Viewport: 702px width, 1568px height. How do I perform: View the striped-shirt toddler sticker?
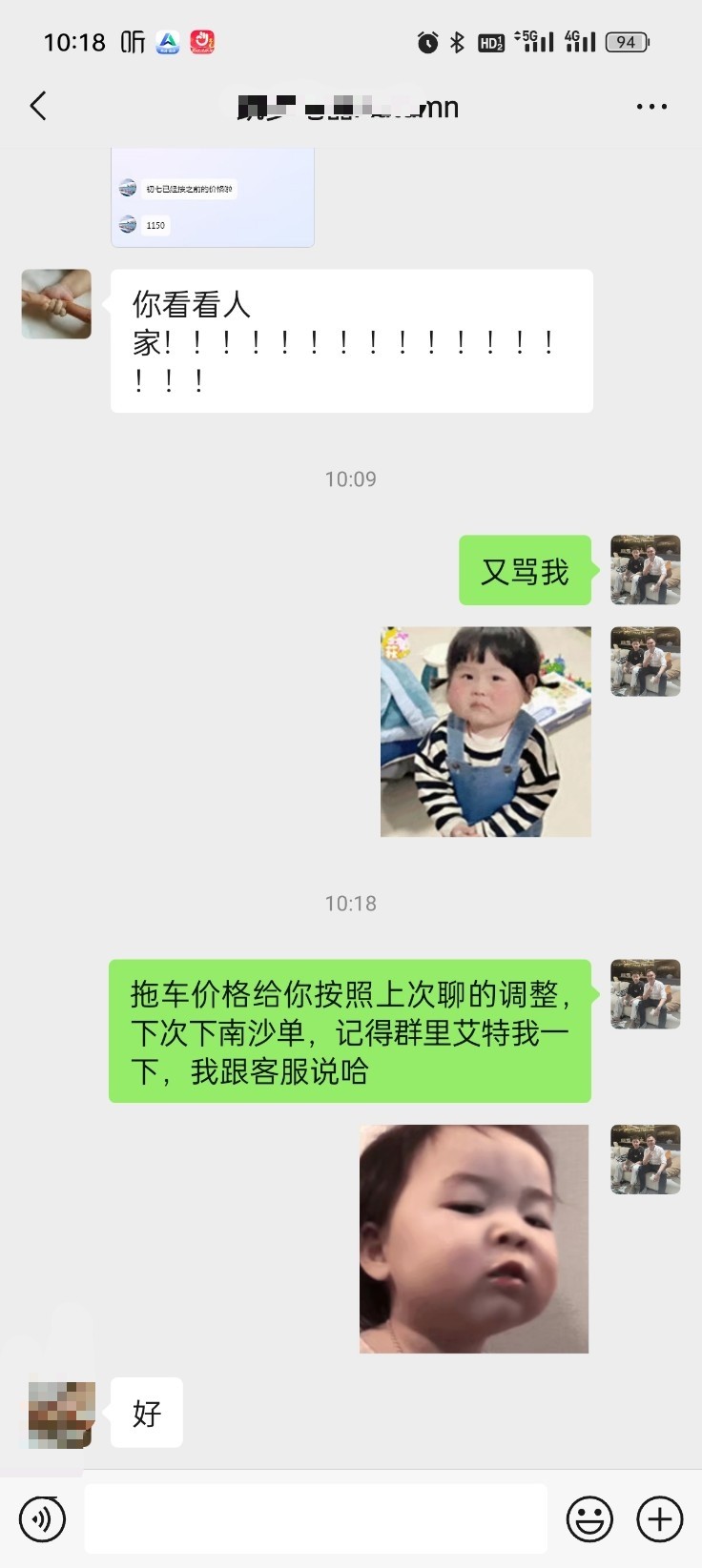(x=485, y=731)
